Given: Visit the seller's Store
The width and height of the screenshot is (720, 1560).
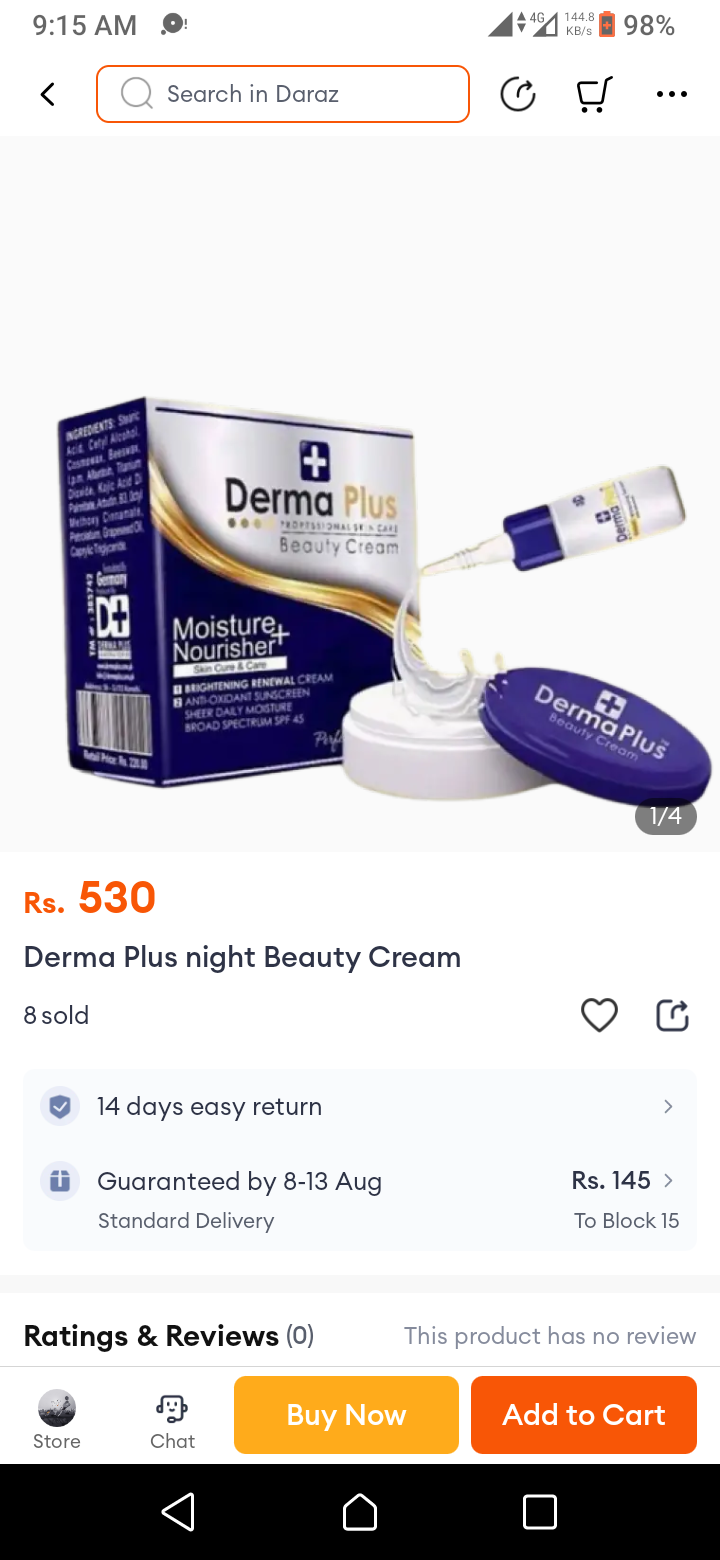Looking at the screenshot, I should coord(57,1419).
